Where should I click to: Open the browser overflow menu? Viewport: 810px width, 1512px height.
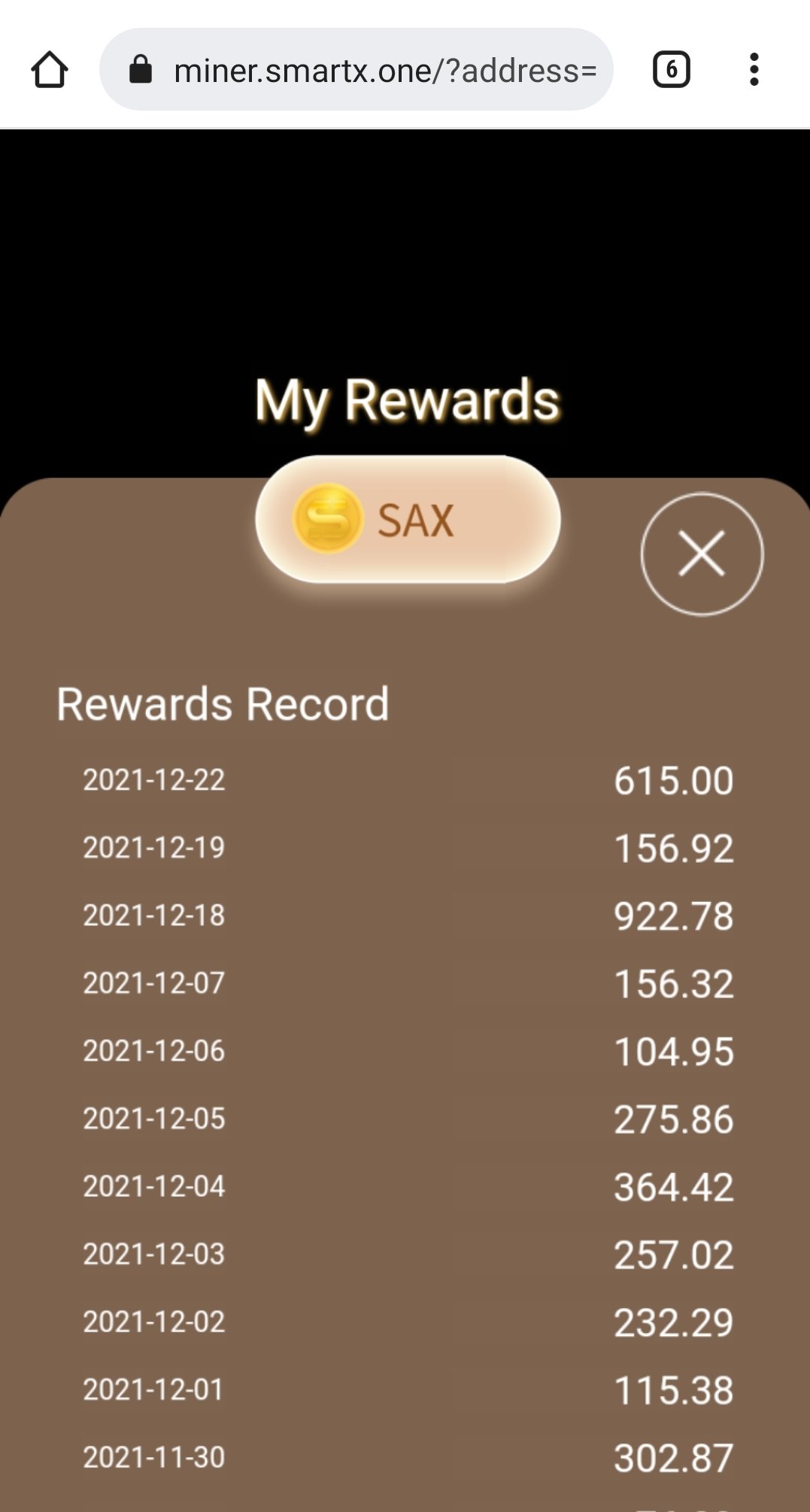[754, 70]
